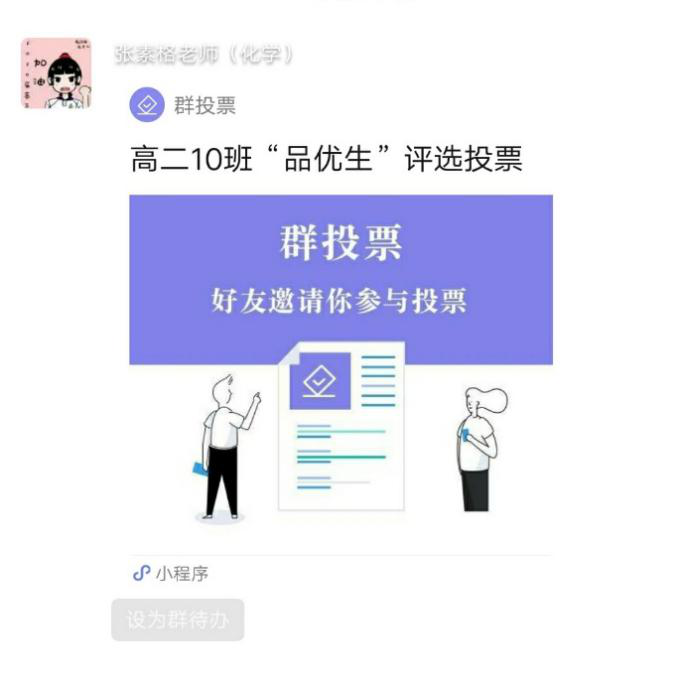Open 张素格老师's profile avatar
Viewport: 678px width, 679px height.
point(57,75)
